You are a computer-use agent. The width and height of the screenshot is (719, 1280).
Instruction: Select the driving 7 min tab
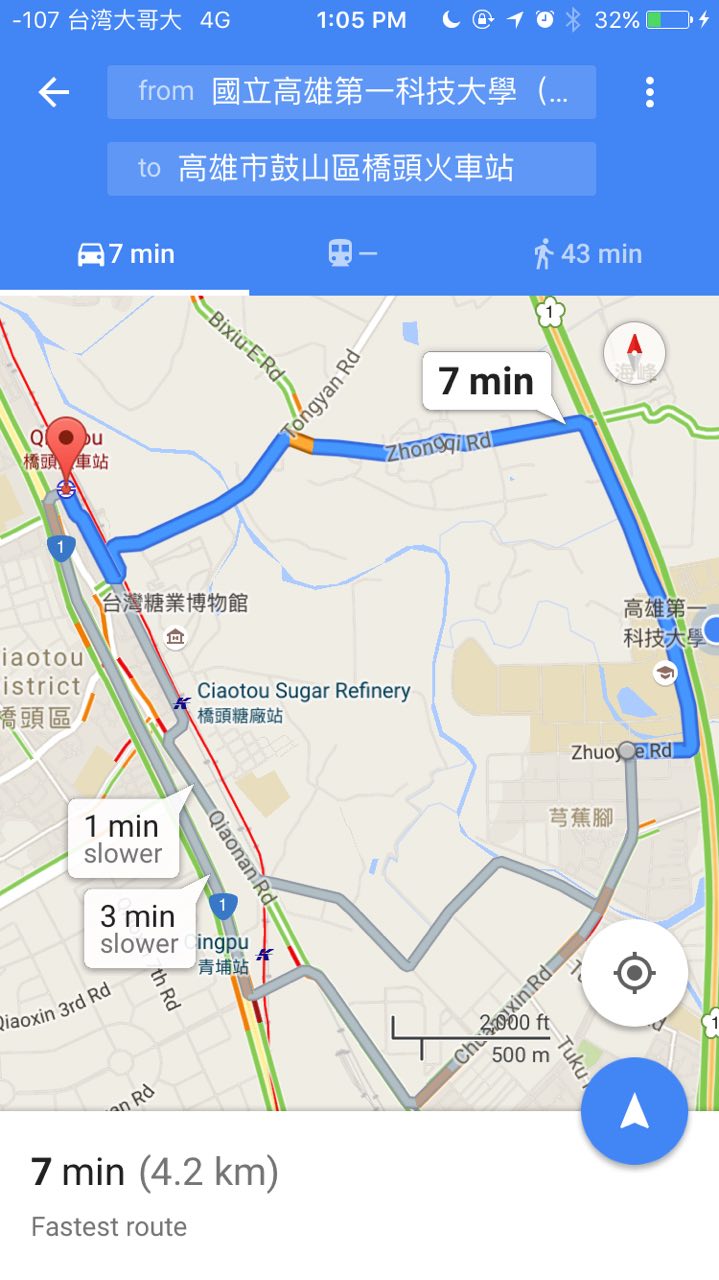coord(125,254)
